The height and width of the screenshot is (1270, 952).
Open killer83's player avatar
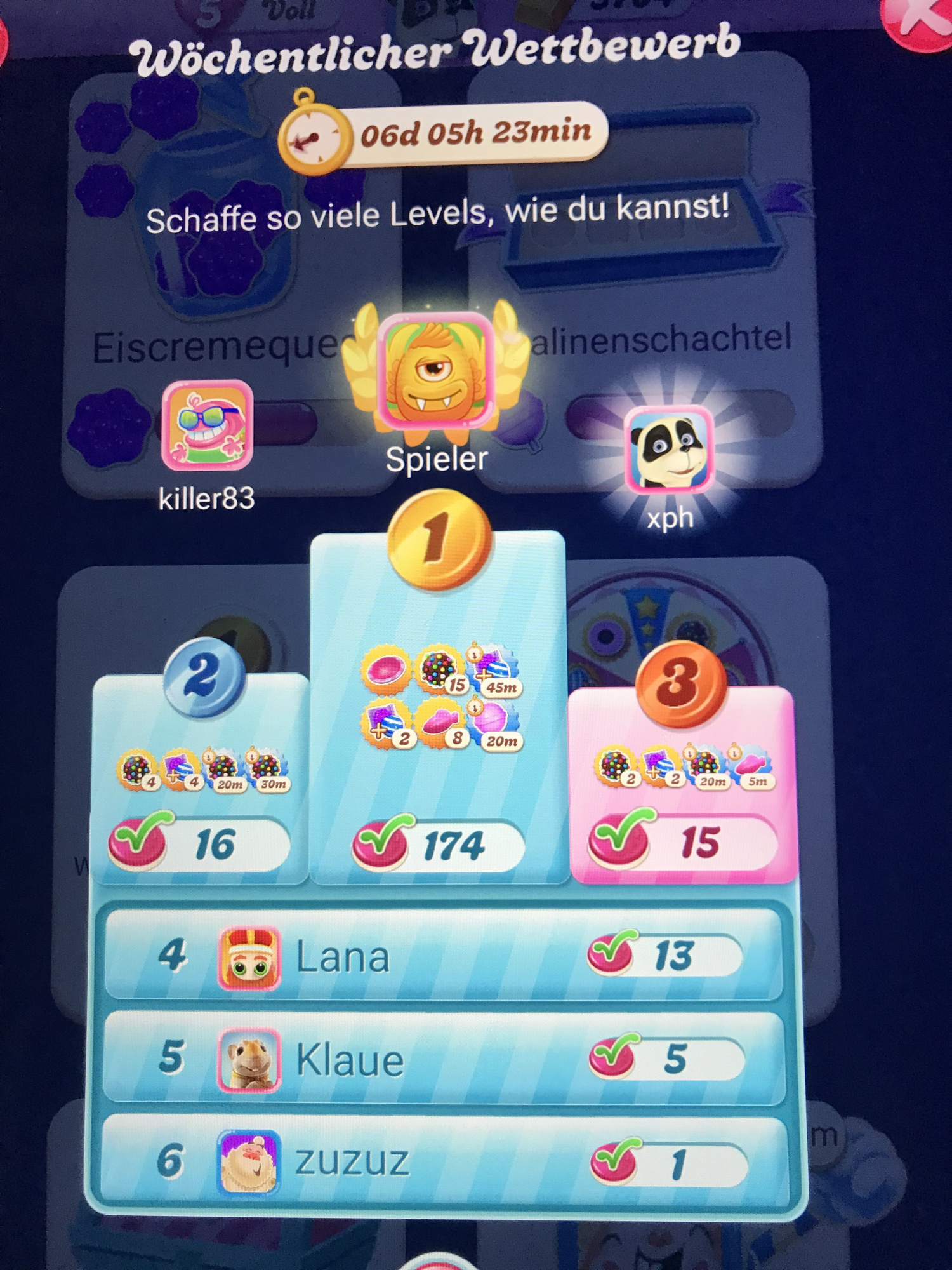208,424
